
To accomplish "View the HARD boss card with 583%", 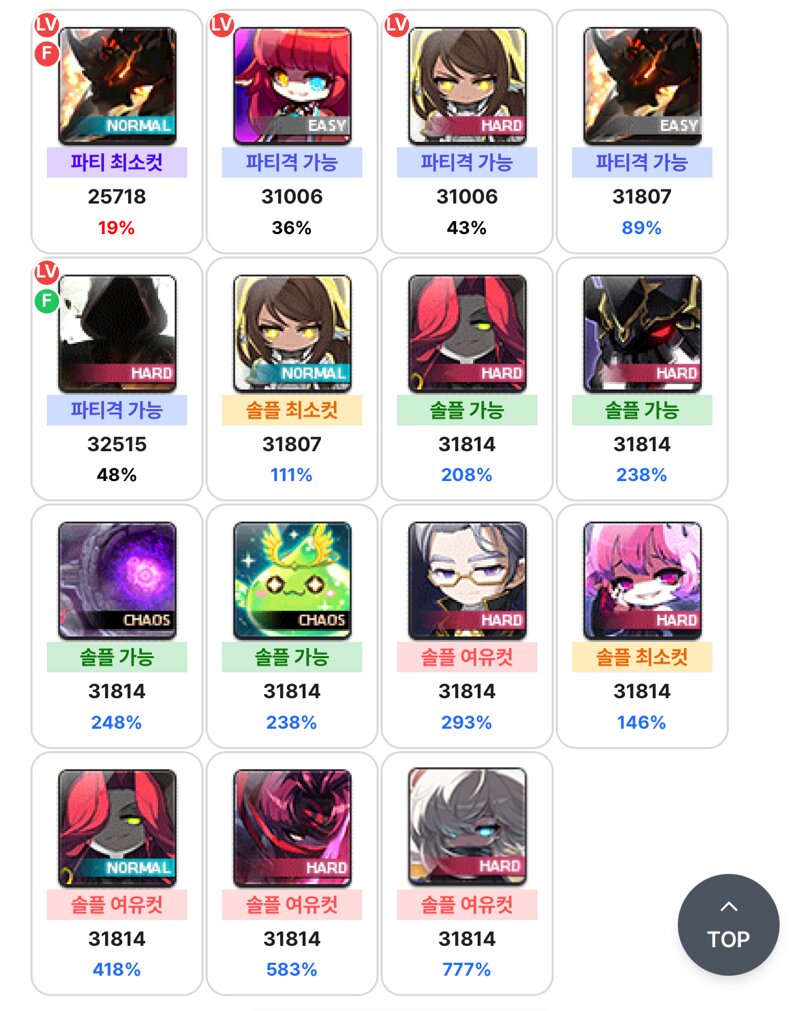I will point(292,873).
